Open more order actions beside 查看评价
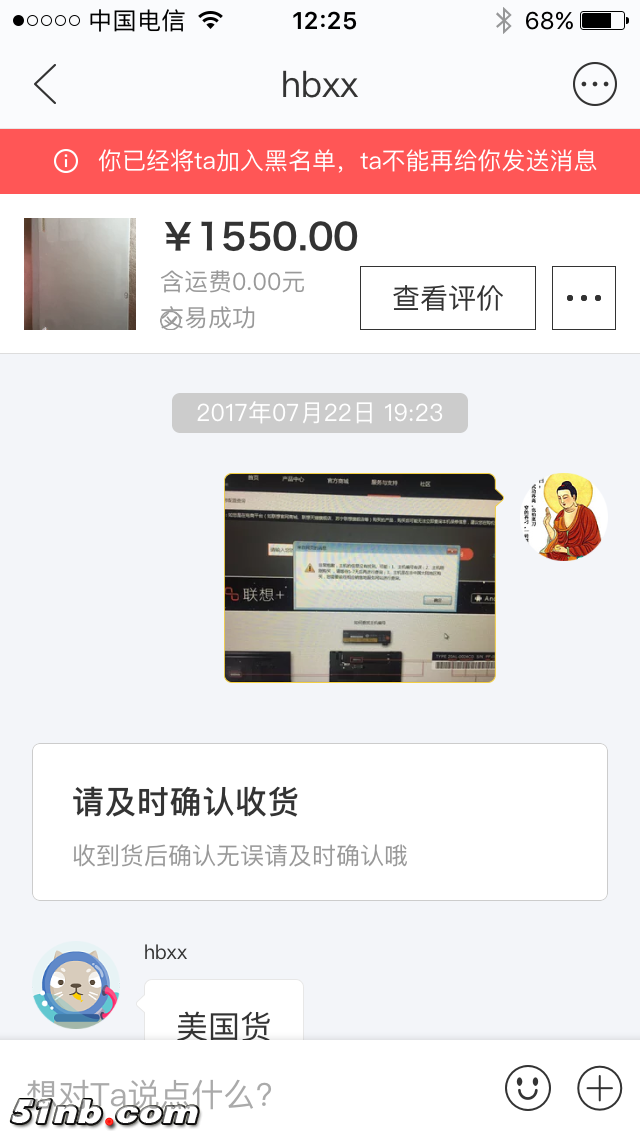 [584, 298]
